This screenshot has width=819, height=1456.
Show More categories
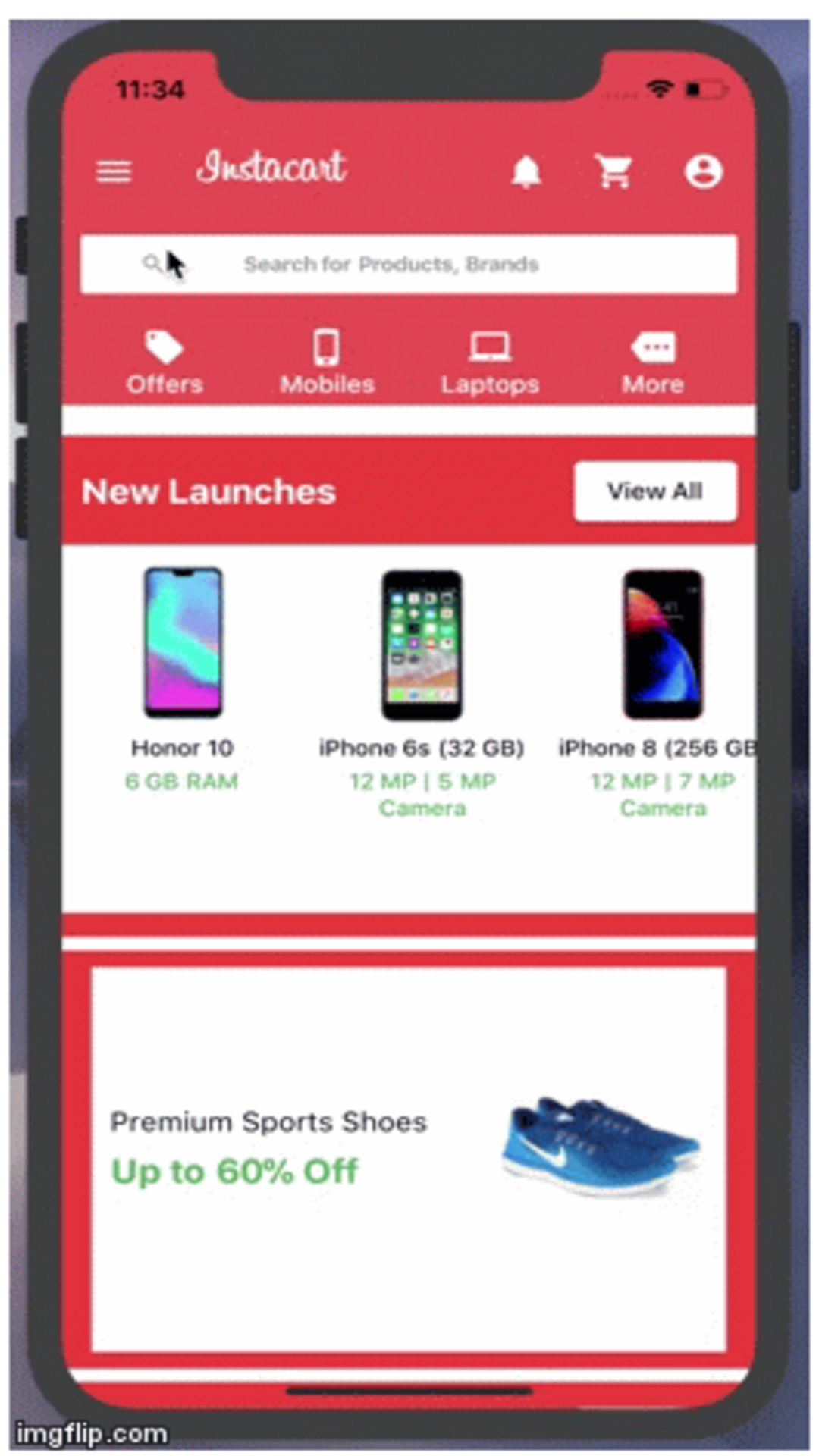click(653, 362)
